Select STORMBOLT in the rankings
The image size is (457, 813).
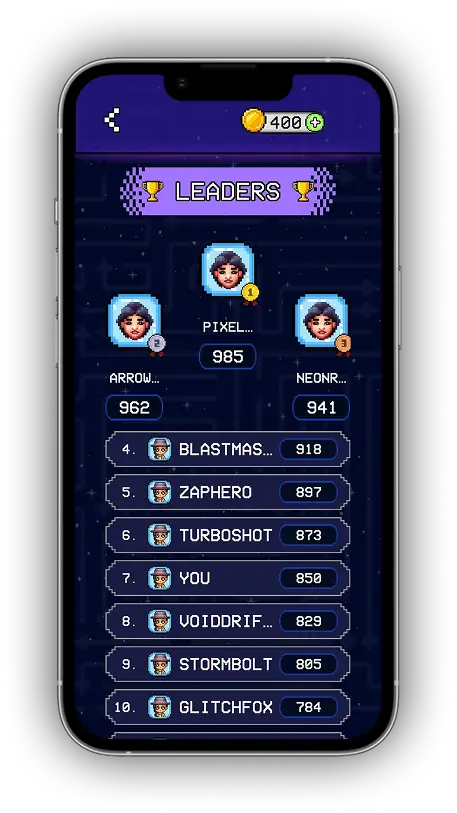(228, 664)
